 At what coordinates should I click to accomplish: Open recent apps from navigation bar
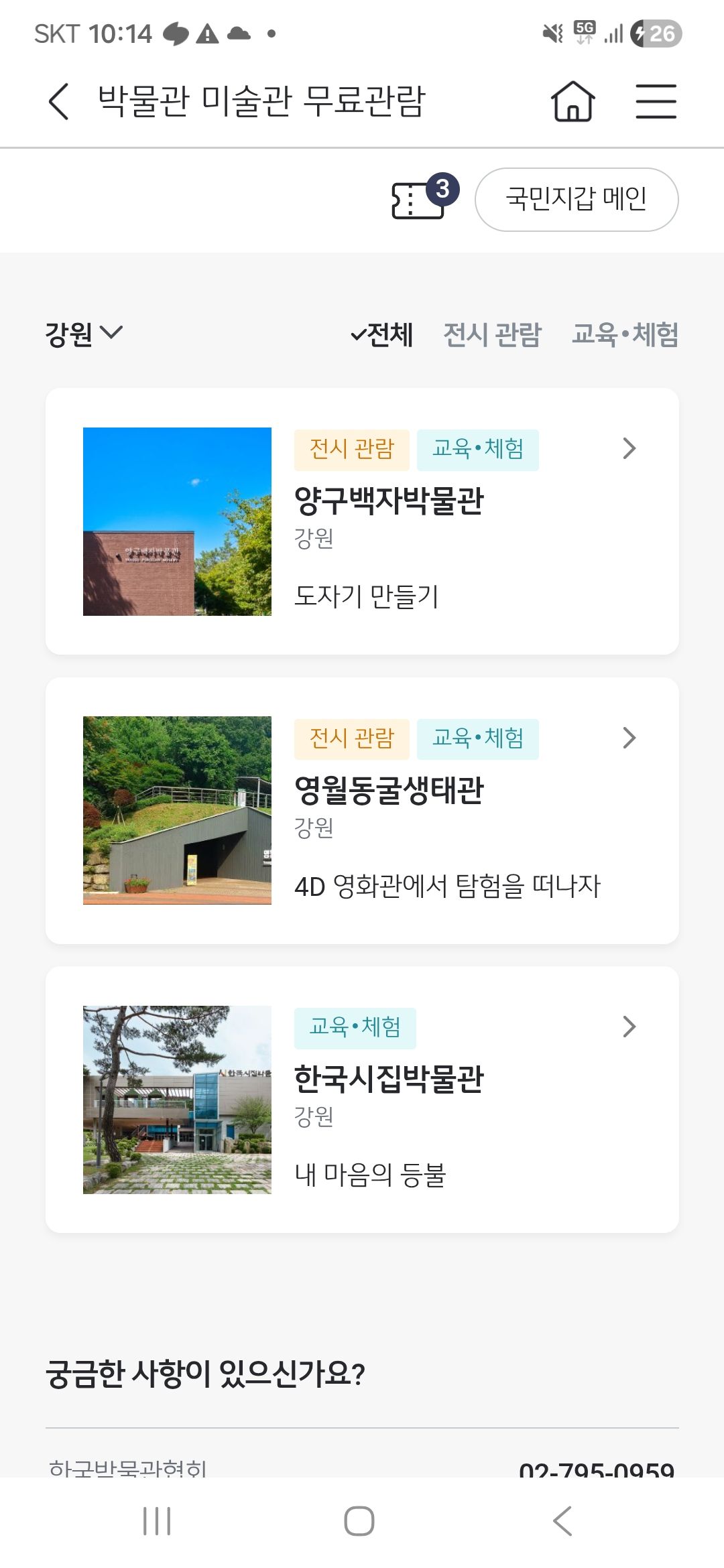[x=157, y=1520]
